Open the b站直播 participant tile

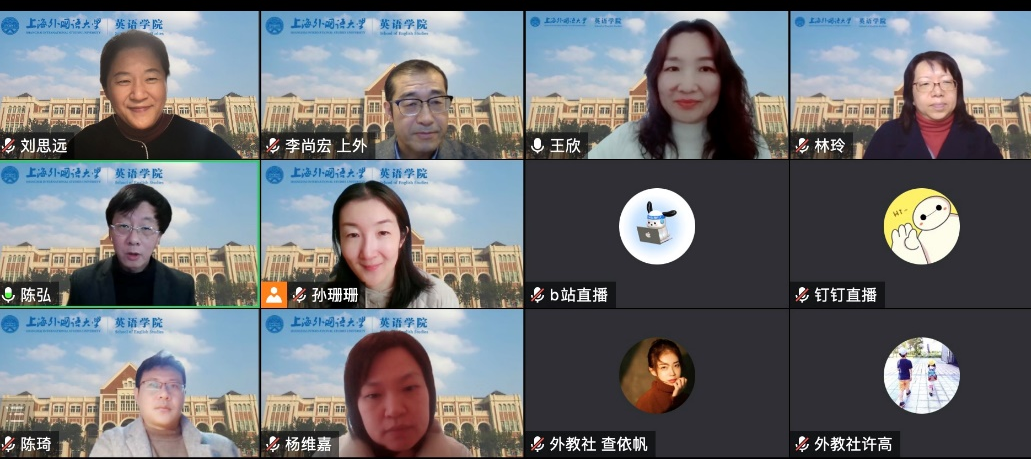pos(657,233)
